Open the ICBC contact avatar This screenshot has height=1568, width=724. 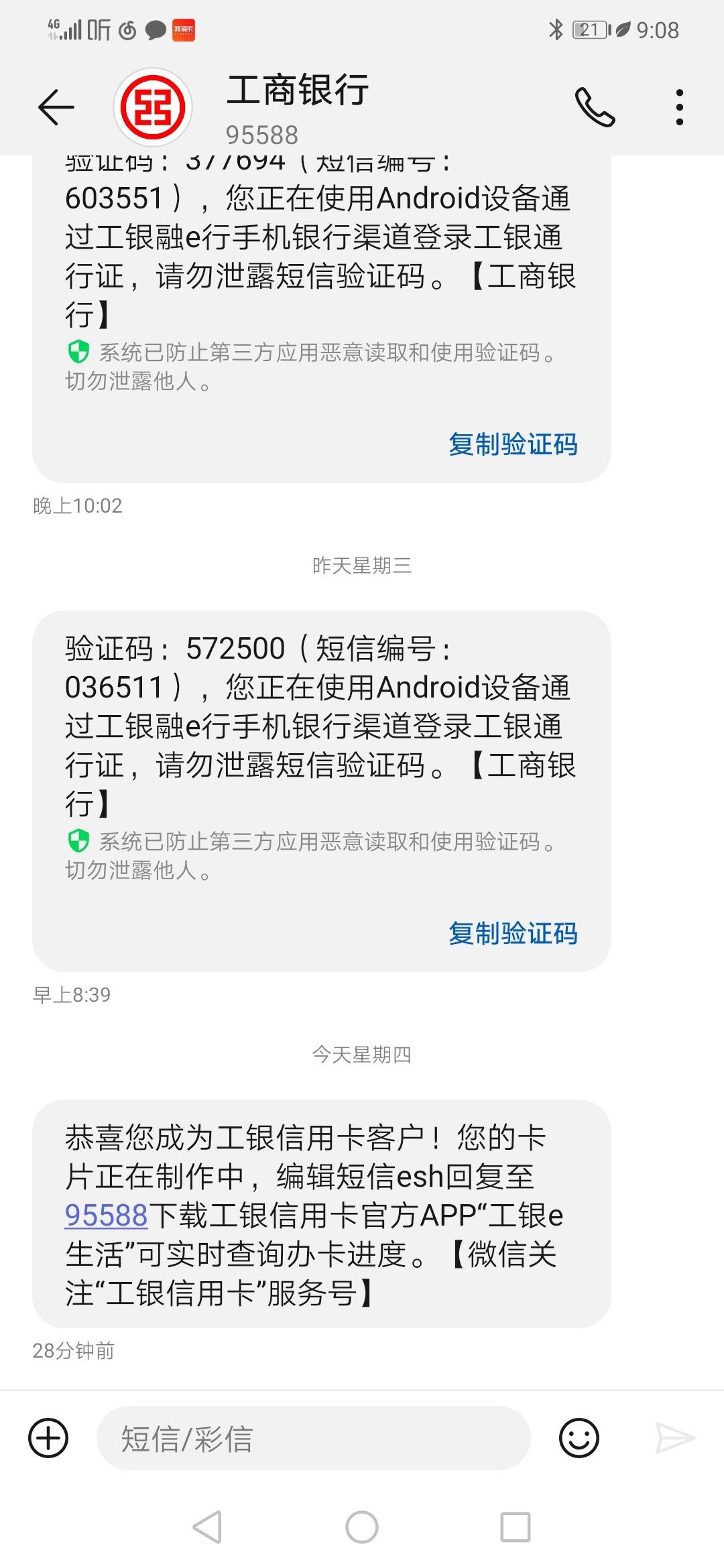153,107
